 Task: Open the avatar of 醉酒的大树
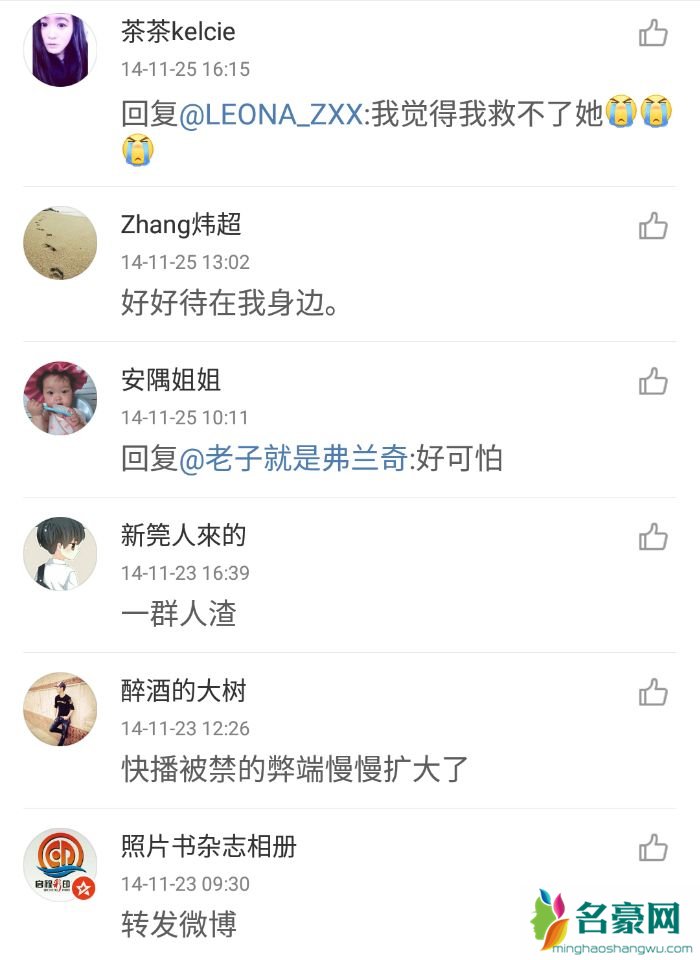tap(60, 709)
